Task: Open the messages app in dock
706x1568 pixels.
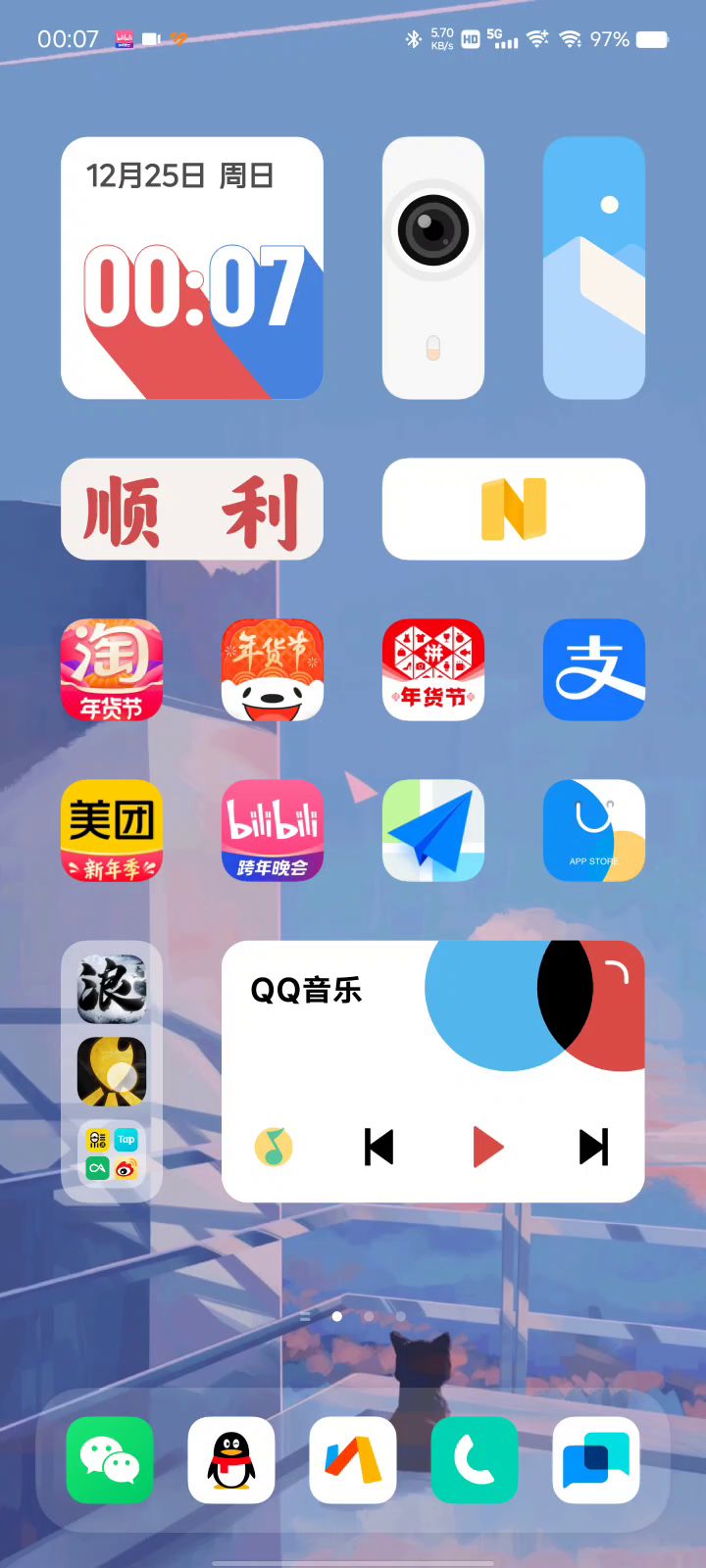Action: 595,1459
